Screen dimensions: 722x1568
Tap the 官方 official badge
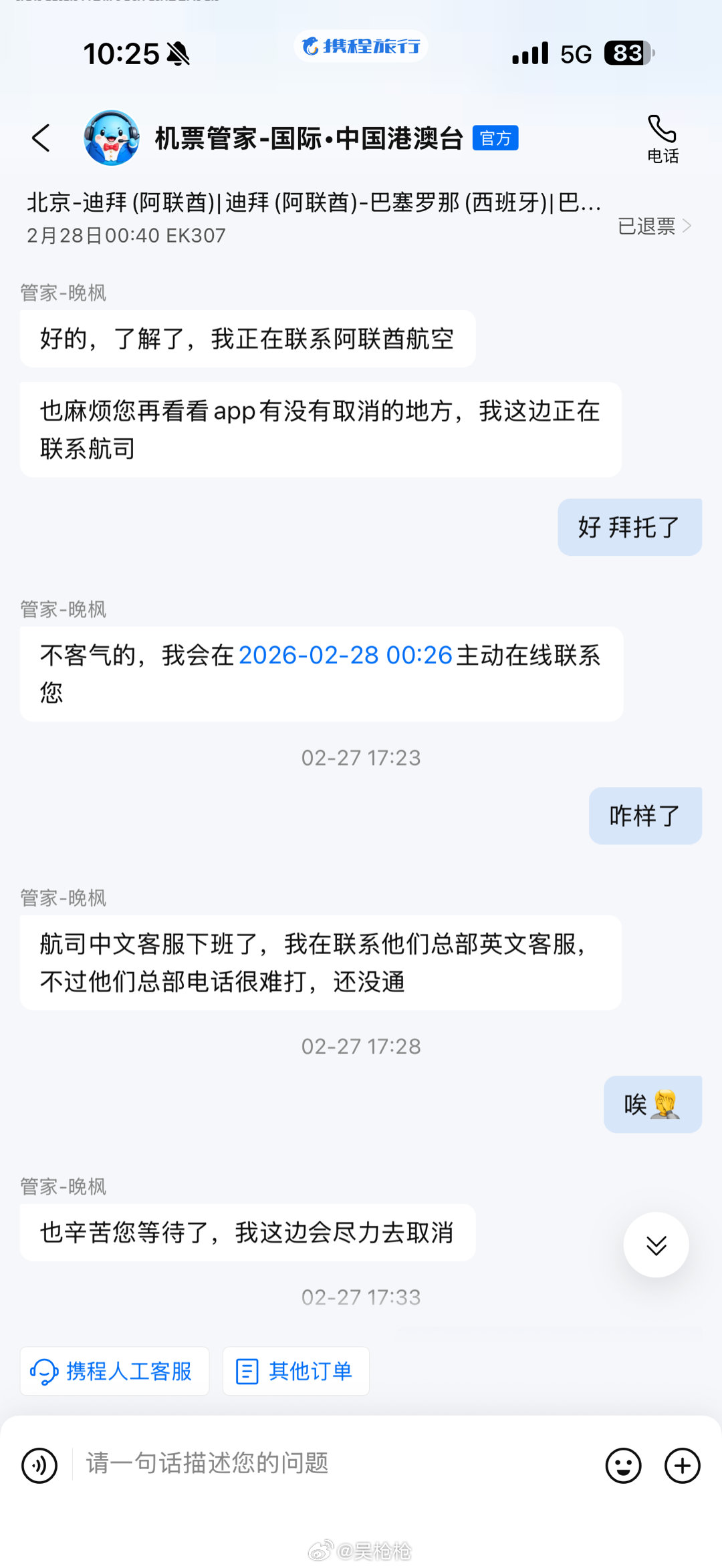click(495, 138)
